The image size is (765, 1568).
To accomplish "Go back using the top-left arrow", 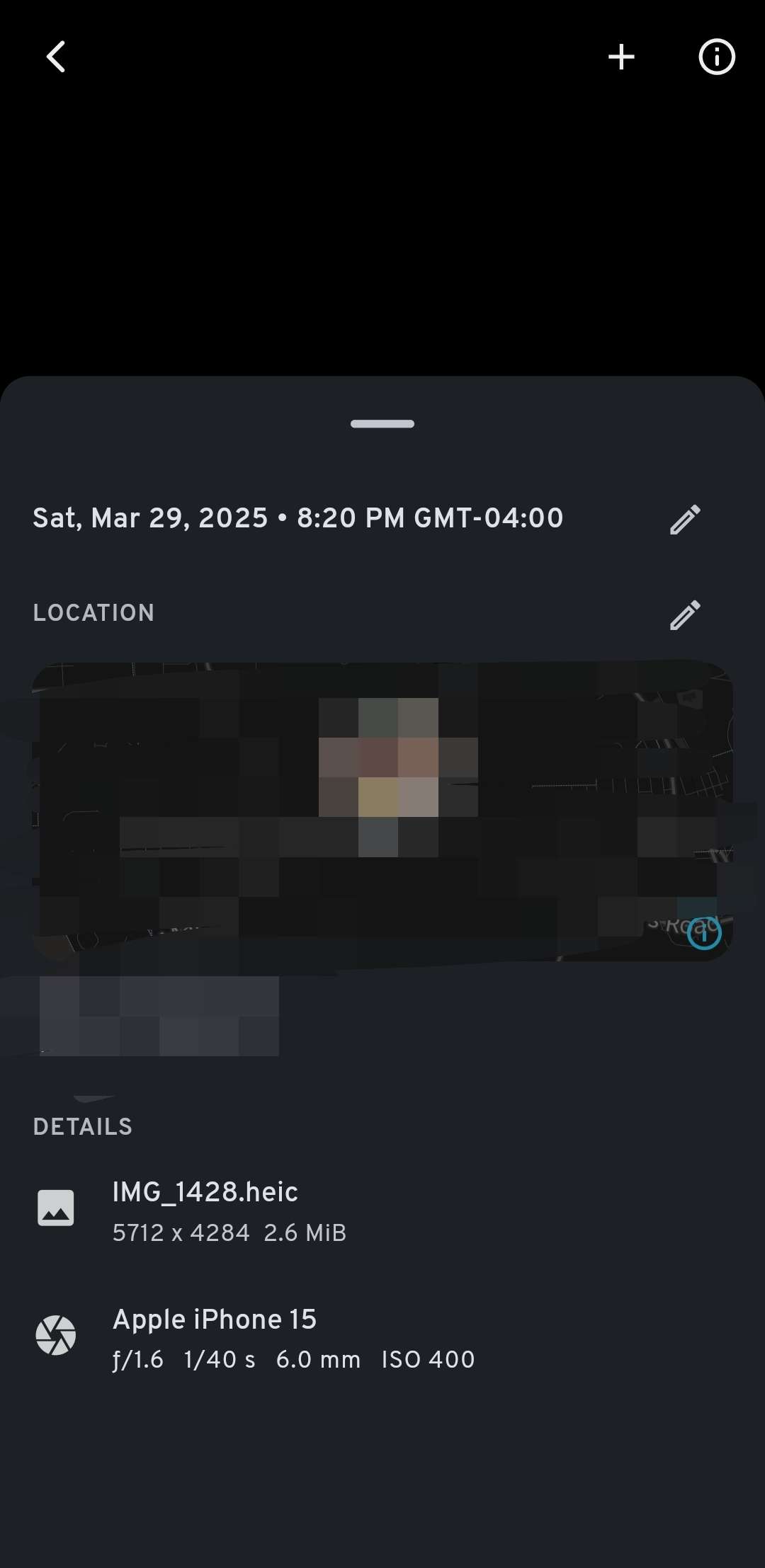I will coord(56,57).
